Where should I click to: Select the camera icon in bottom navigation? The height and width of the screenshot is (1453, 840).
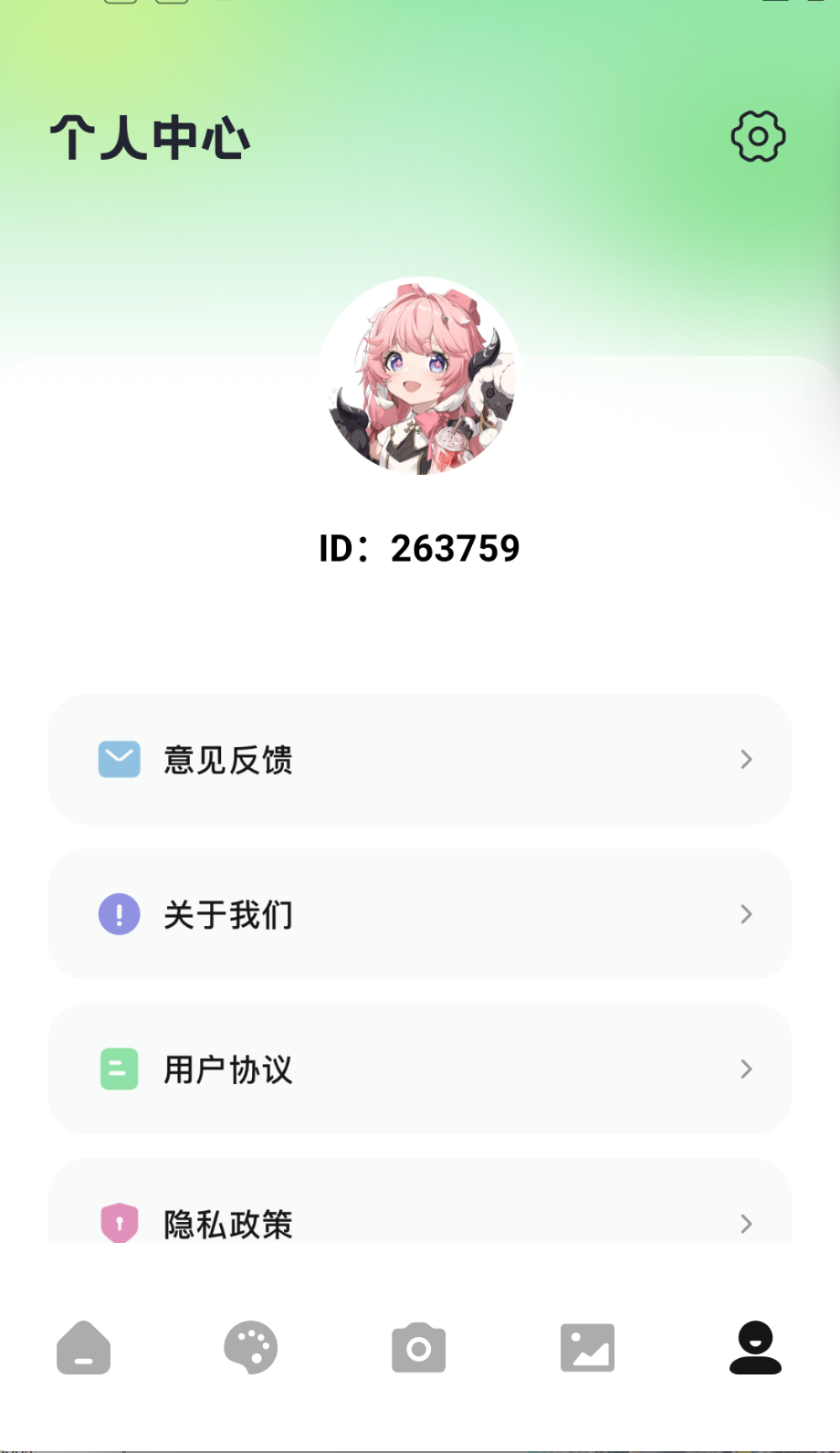click(419, 1347)
